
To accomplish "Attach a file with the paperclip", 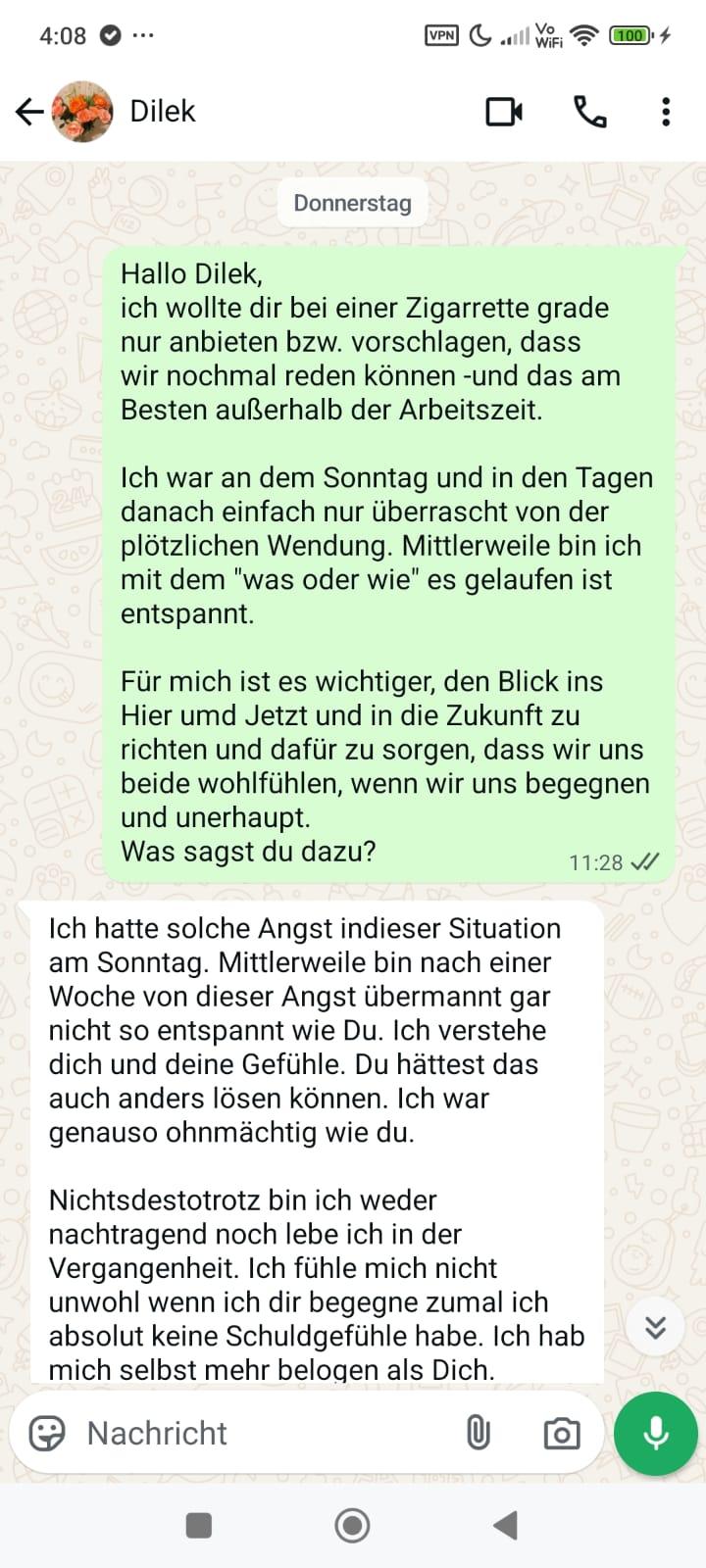I will pos(478,1434).
